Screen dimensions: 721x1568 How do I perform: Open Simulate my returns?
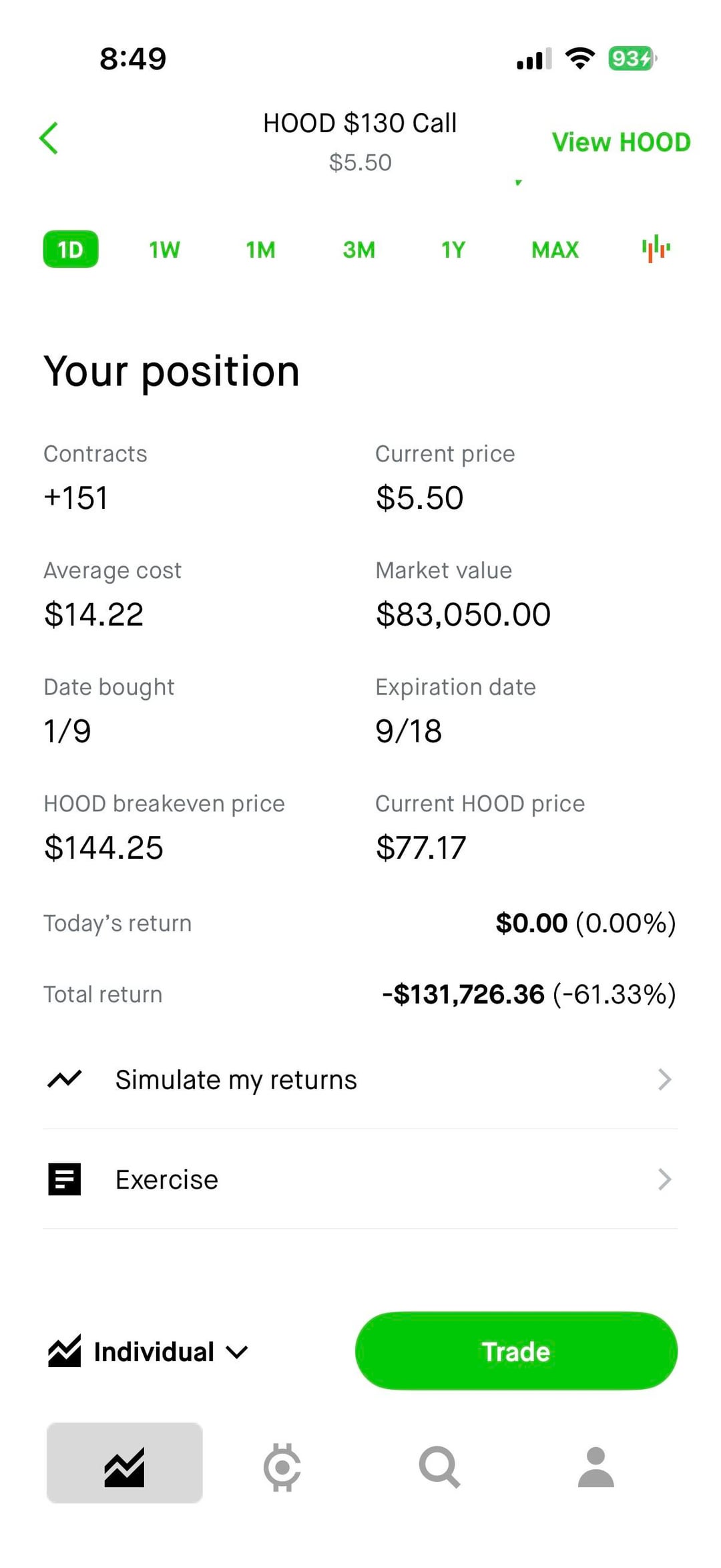(360, 1080)
